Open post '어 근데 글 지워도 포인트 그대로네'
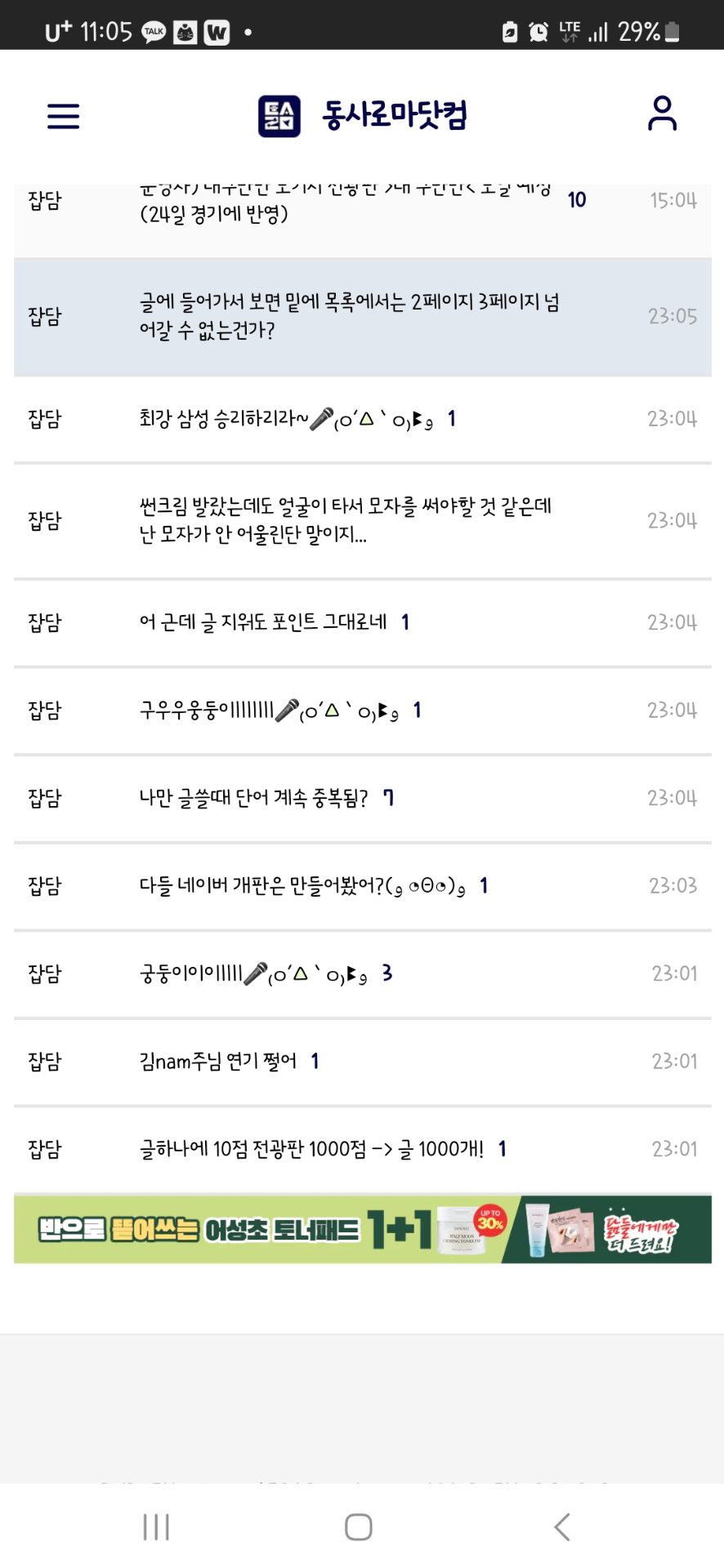Viewport: 724px width, 1568px height. pyautogui.click(x=263, y=622)
